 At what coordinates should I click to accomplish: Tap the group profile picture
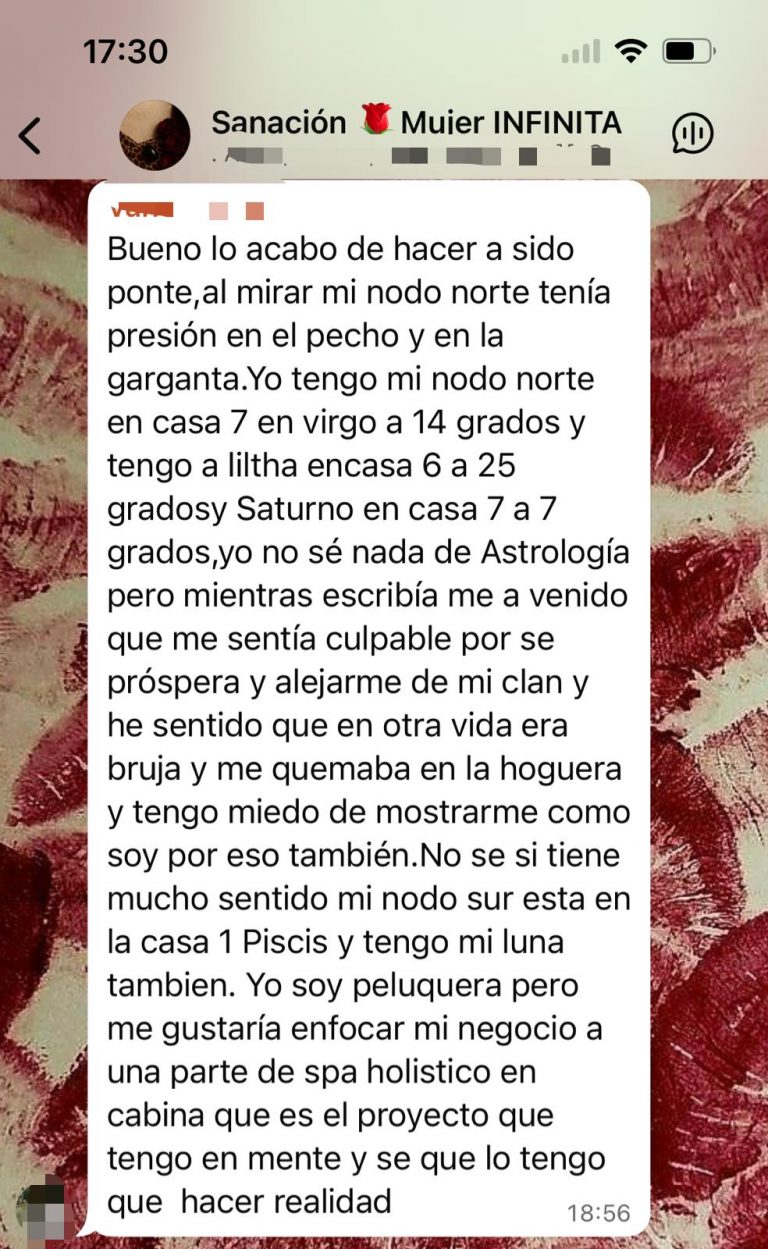tap(155, 135)
